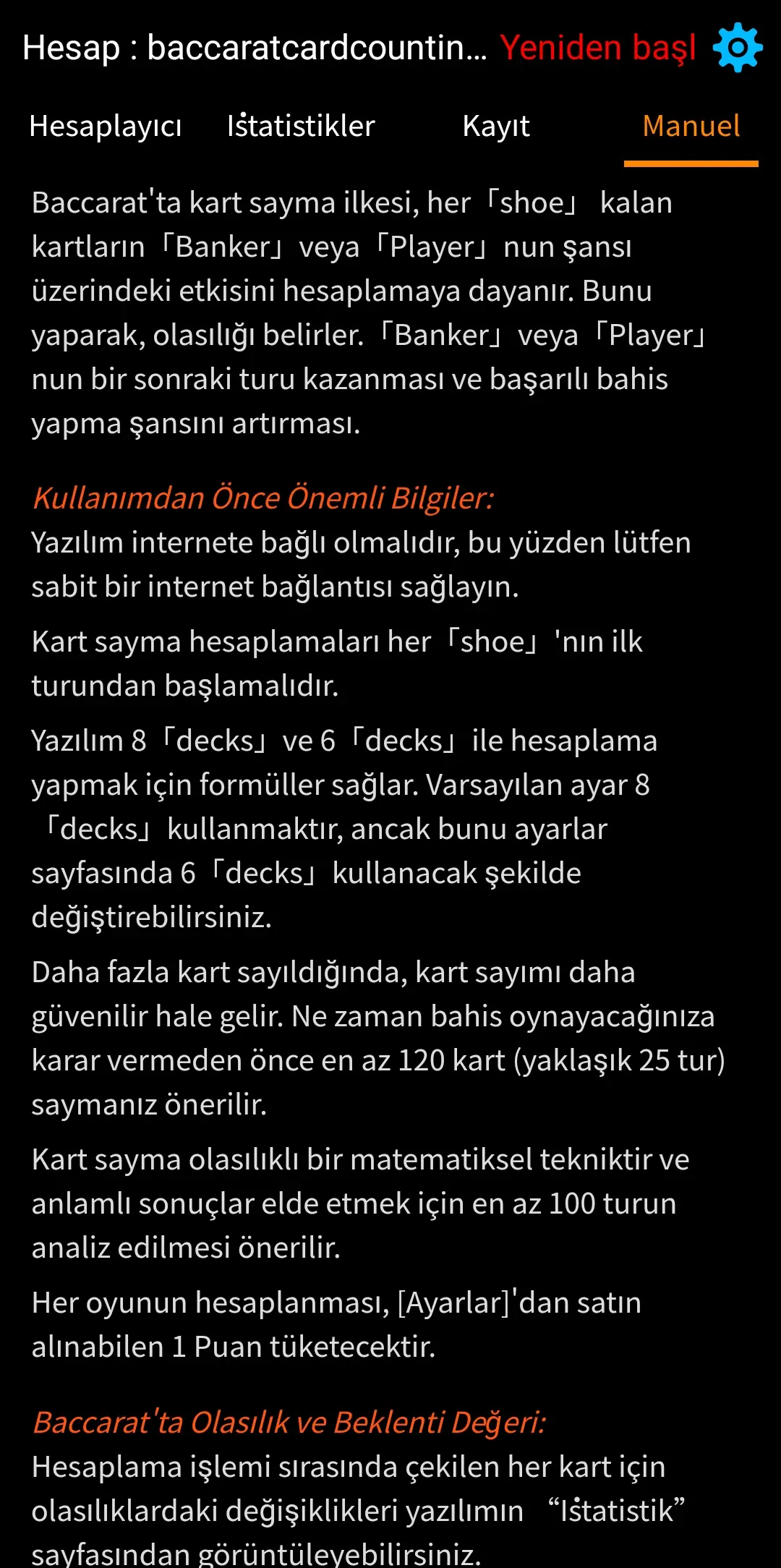Open settings with the gear icon
This screenshot has width=781, height=1568.
tap(737, 48)
